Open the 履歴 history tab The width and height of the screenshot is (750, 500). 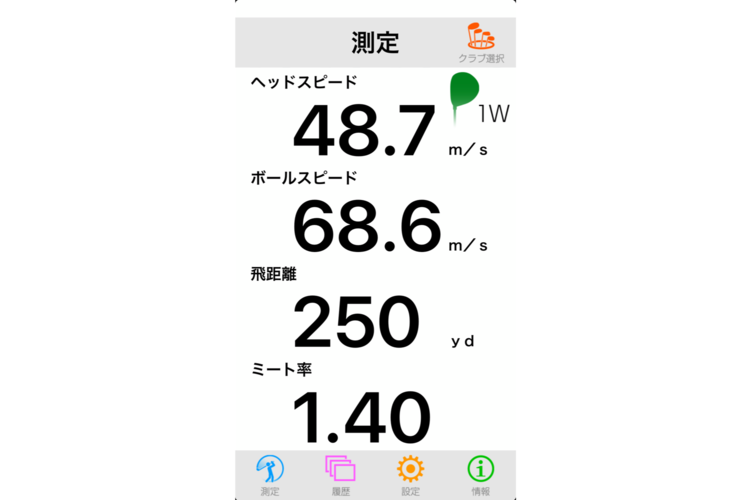pyautogui.click(x=340, y=474)
